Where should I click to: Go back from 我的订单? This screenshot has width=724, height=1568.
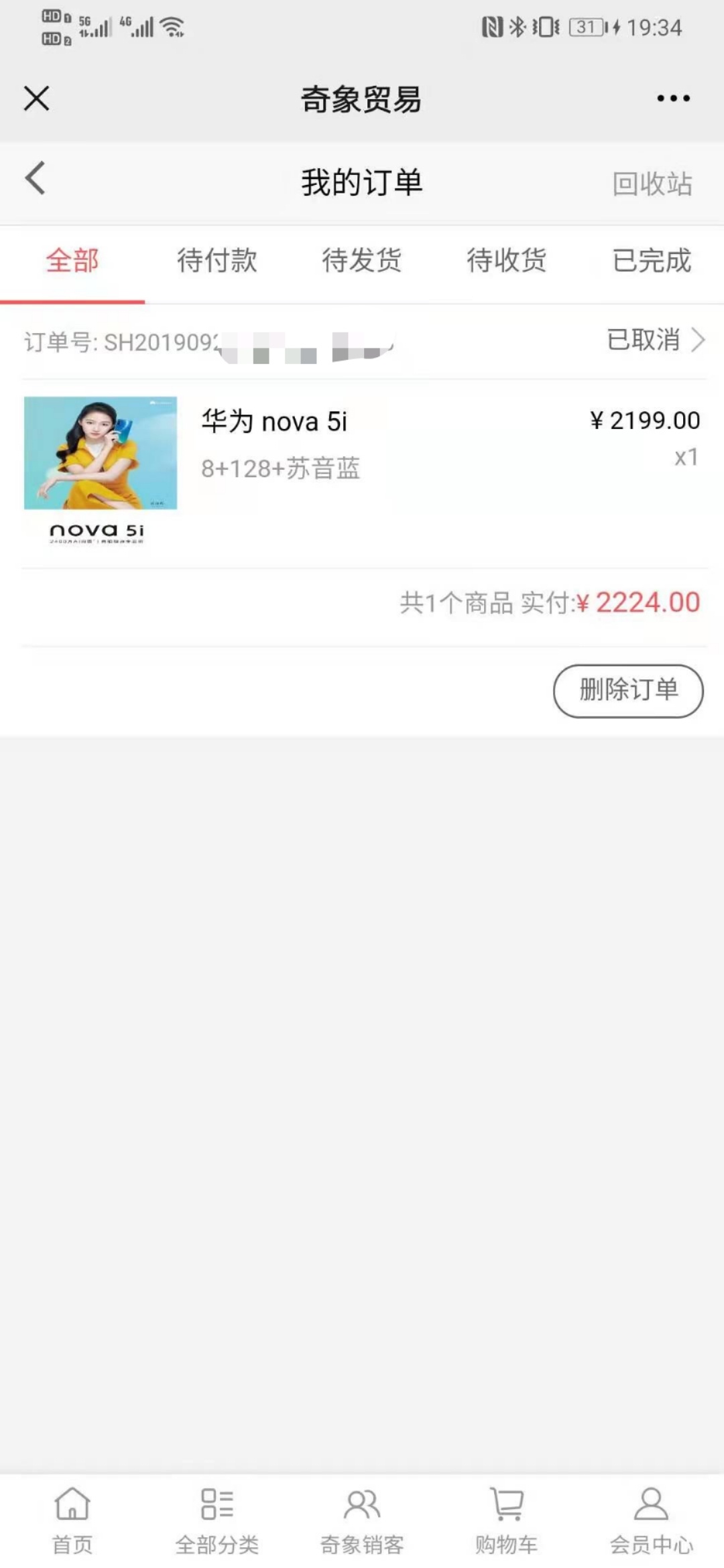pos(36,179)
